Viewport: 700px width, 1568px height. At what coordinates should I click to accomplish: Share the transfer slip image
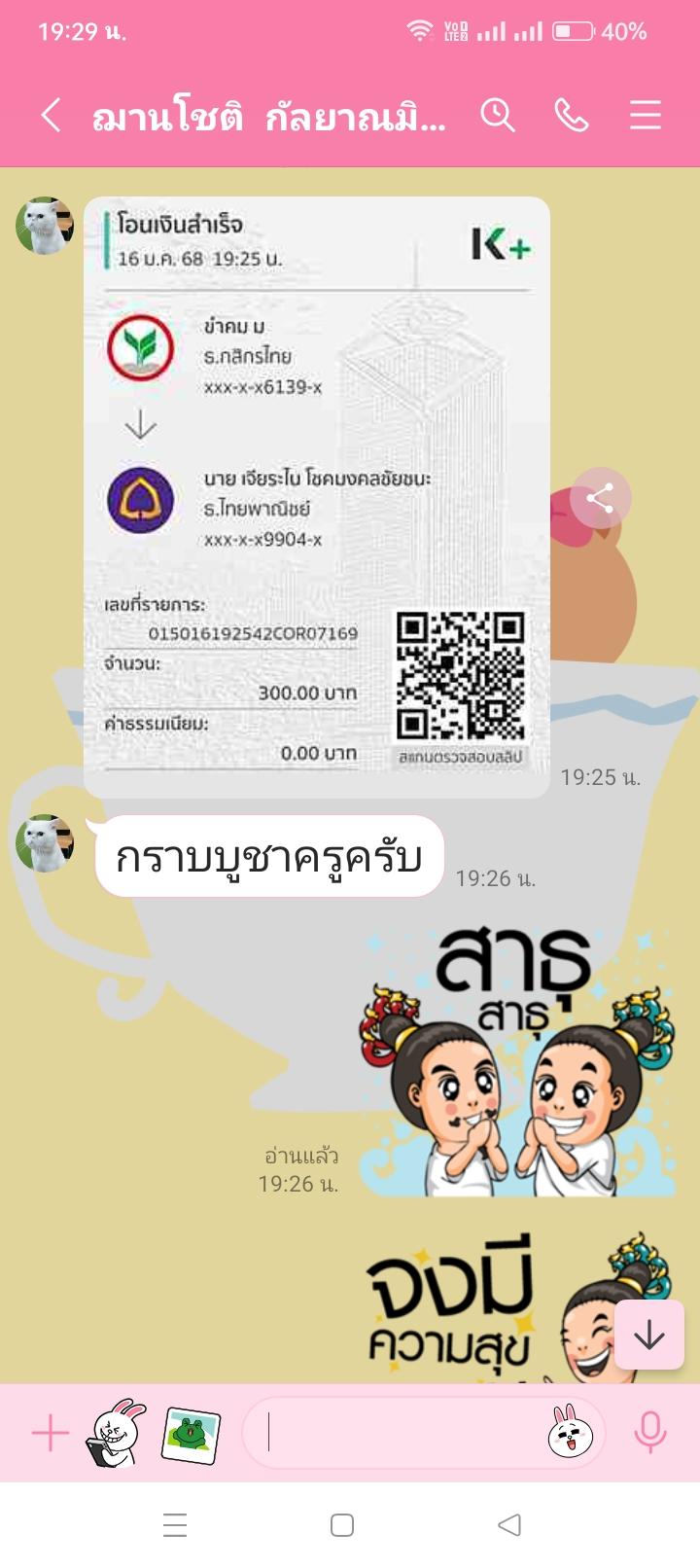pyautogui.click(x=600, y=499)
